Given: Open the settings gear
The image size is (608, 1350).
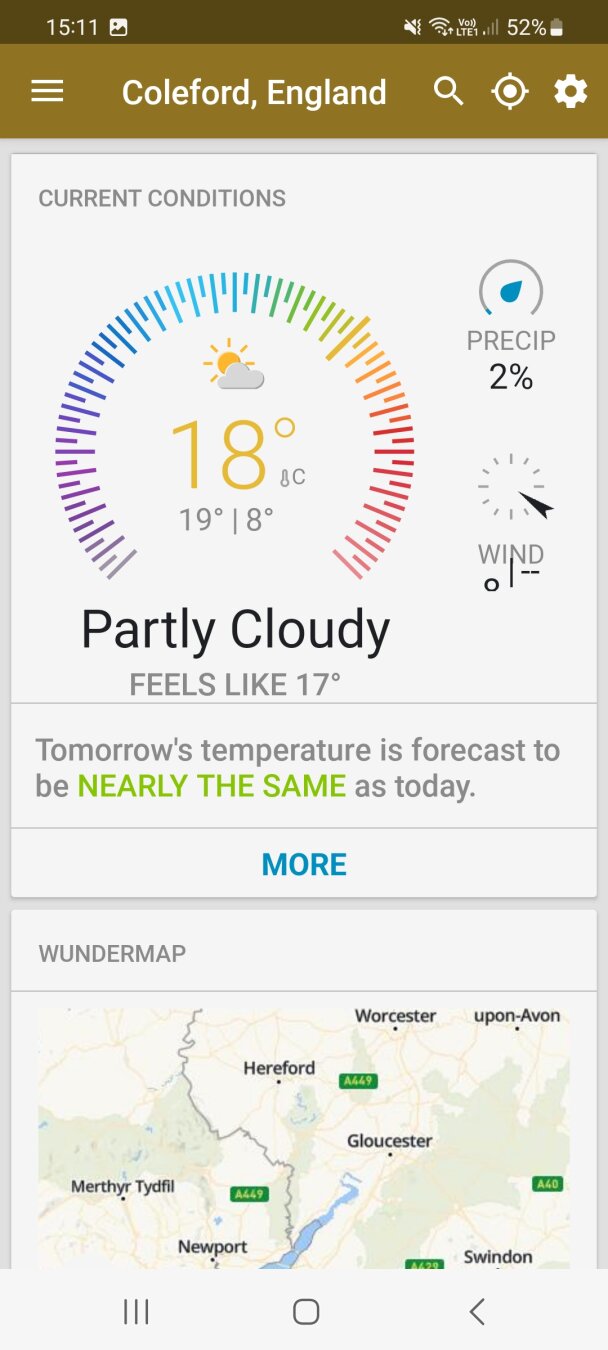Looking at the screenshot, I should coord(571,92).
